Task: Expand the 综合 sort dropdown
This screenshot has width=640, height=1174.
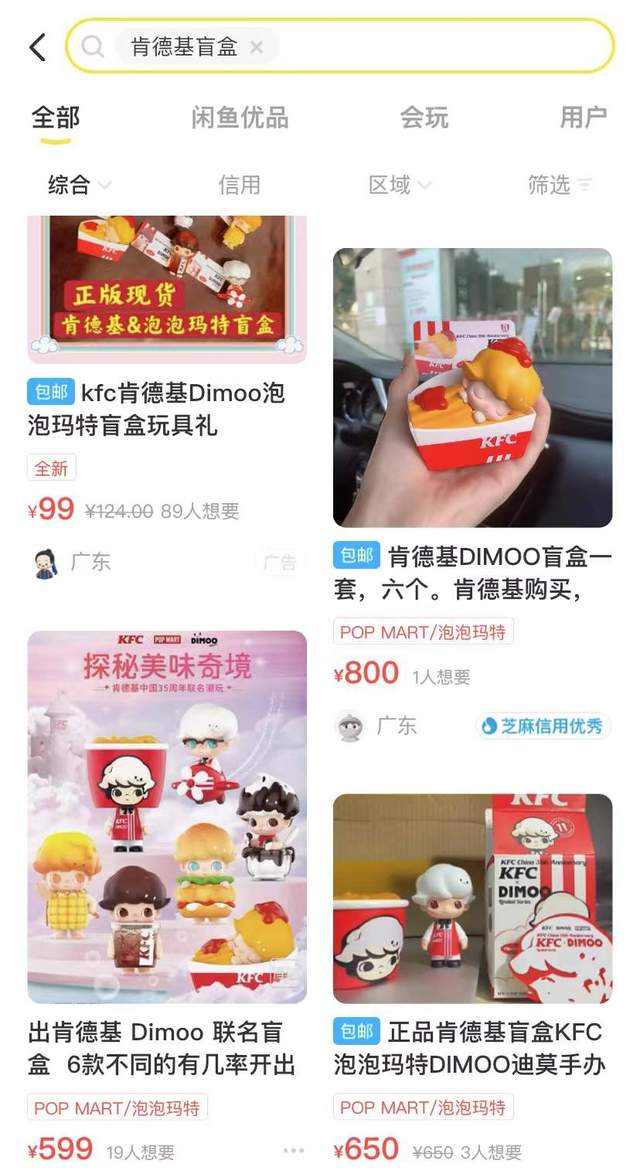Action: coord(80,185)
